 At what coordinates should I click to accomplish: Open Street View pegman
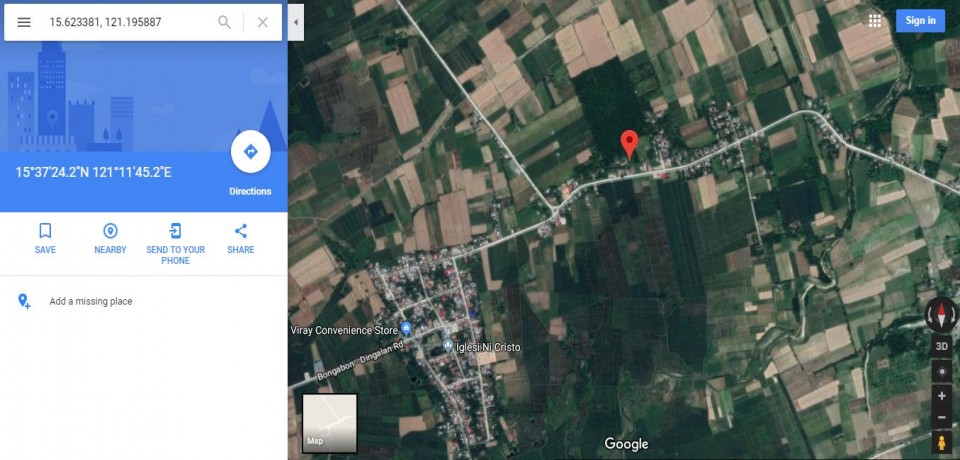[x=941, y=441]
